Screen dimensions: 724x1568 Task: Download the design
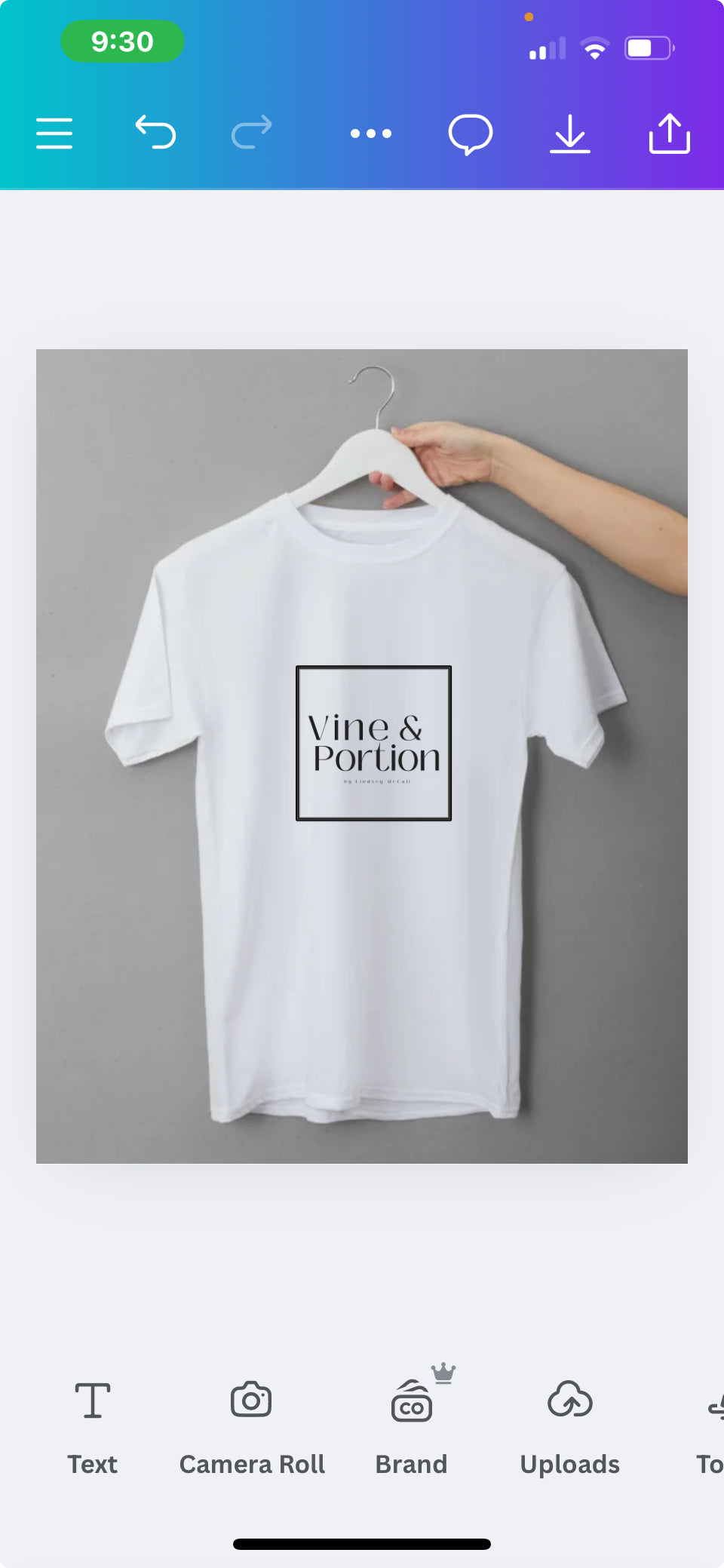570,134
